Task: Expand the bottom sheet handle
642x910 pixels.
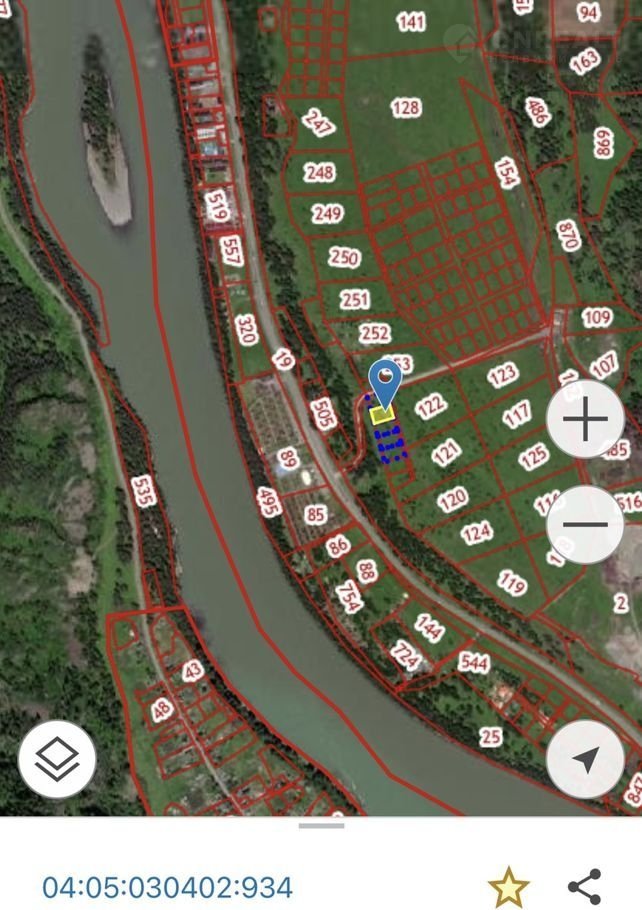Action: tap(321, 825)
